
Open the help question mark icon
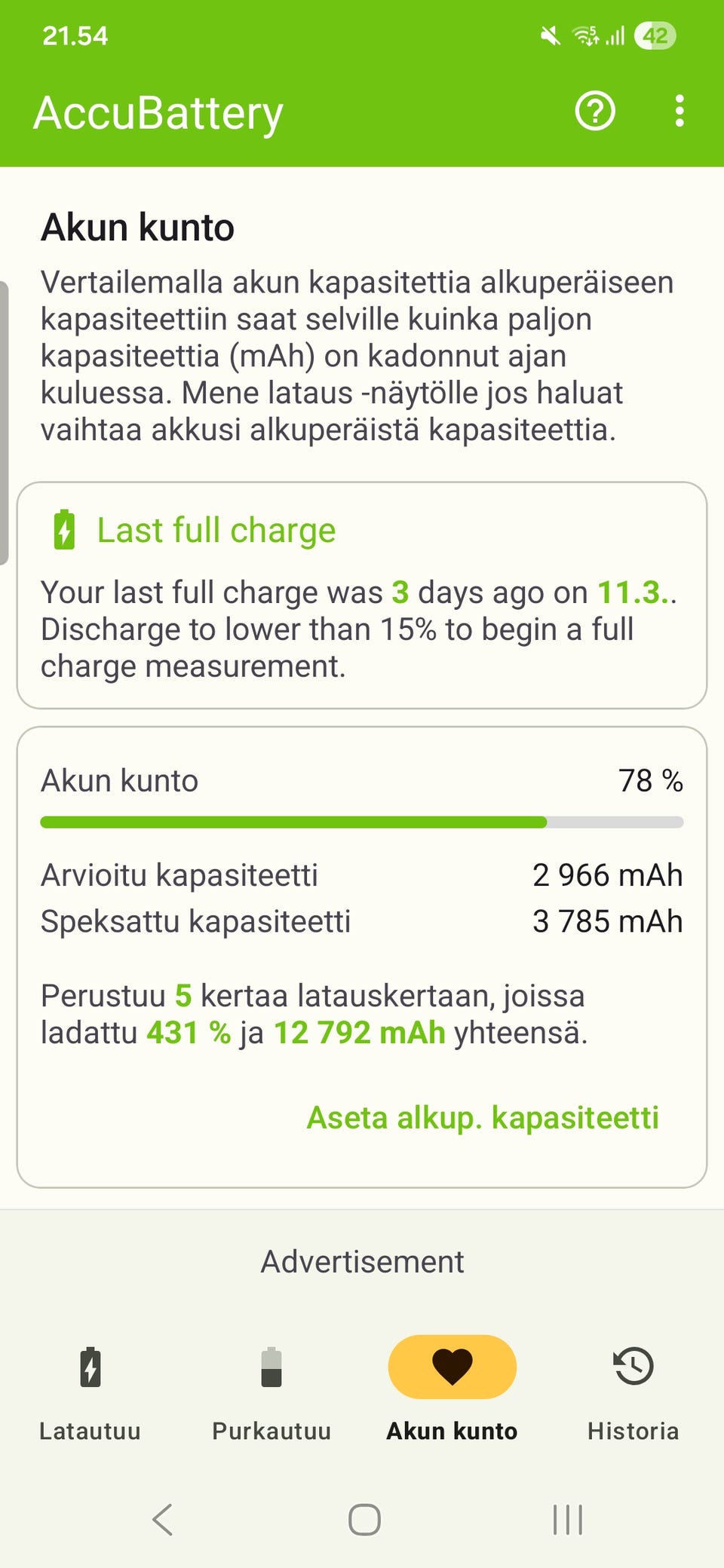tap(595, 112)
